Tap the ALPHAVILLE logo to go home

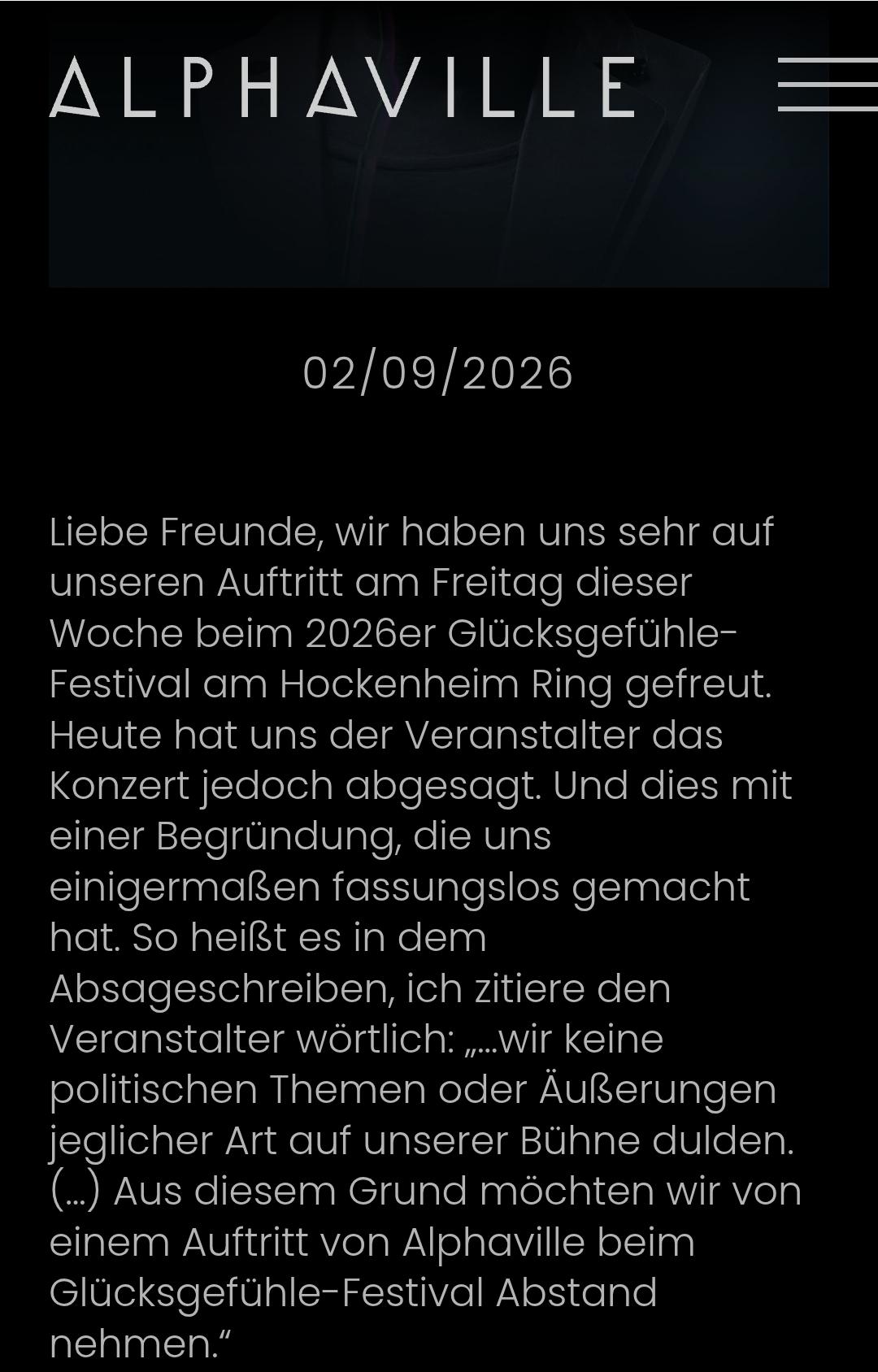coord(342,87)
